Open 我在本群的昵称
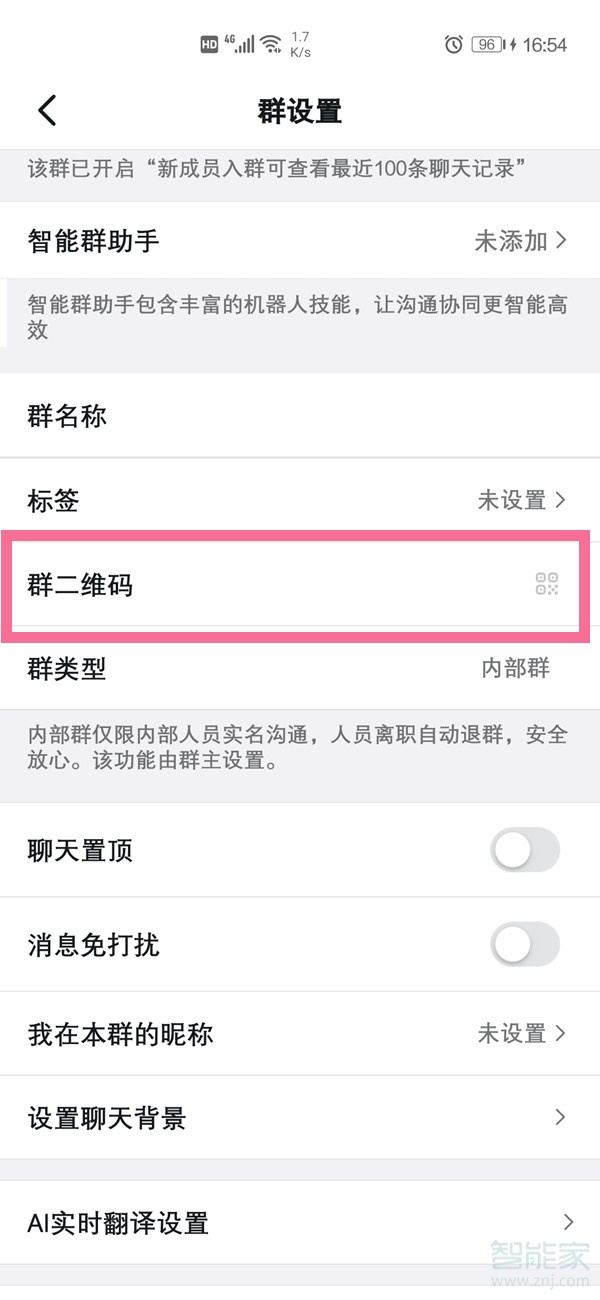The height and width of the screenshot is (1300, 600). tap(300, 1034)
